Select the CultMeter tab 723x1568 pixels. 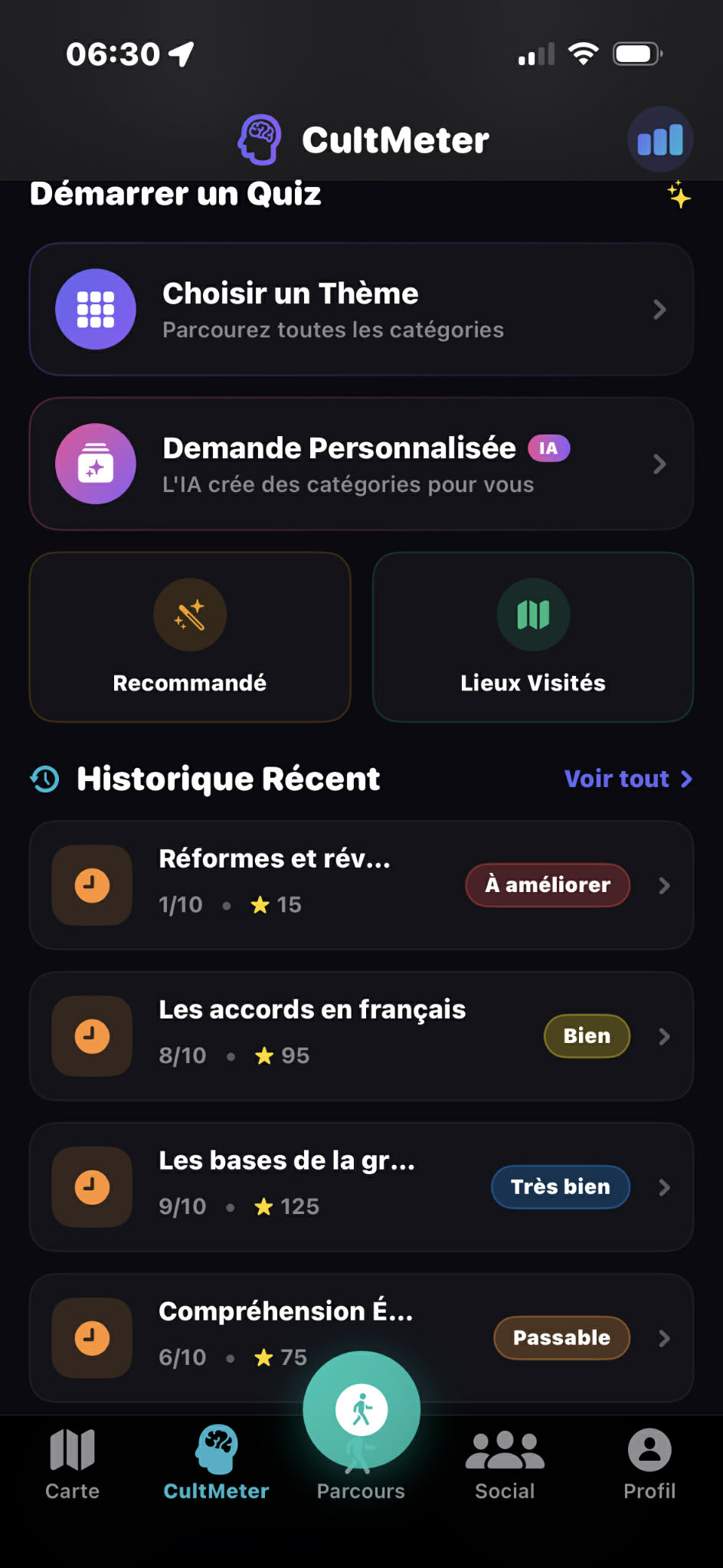click(216, 1464)
